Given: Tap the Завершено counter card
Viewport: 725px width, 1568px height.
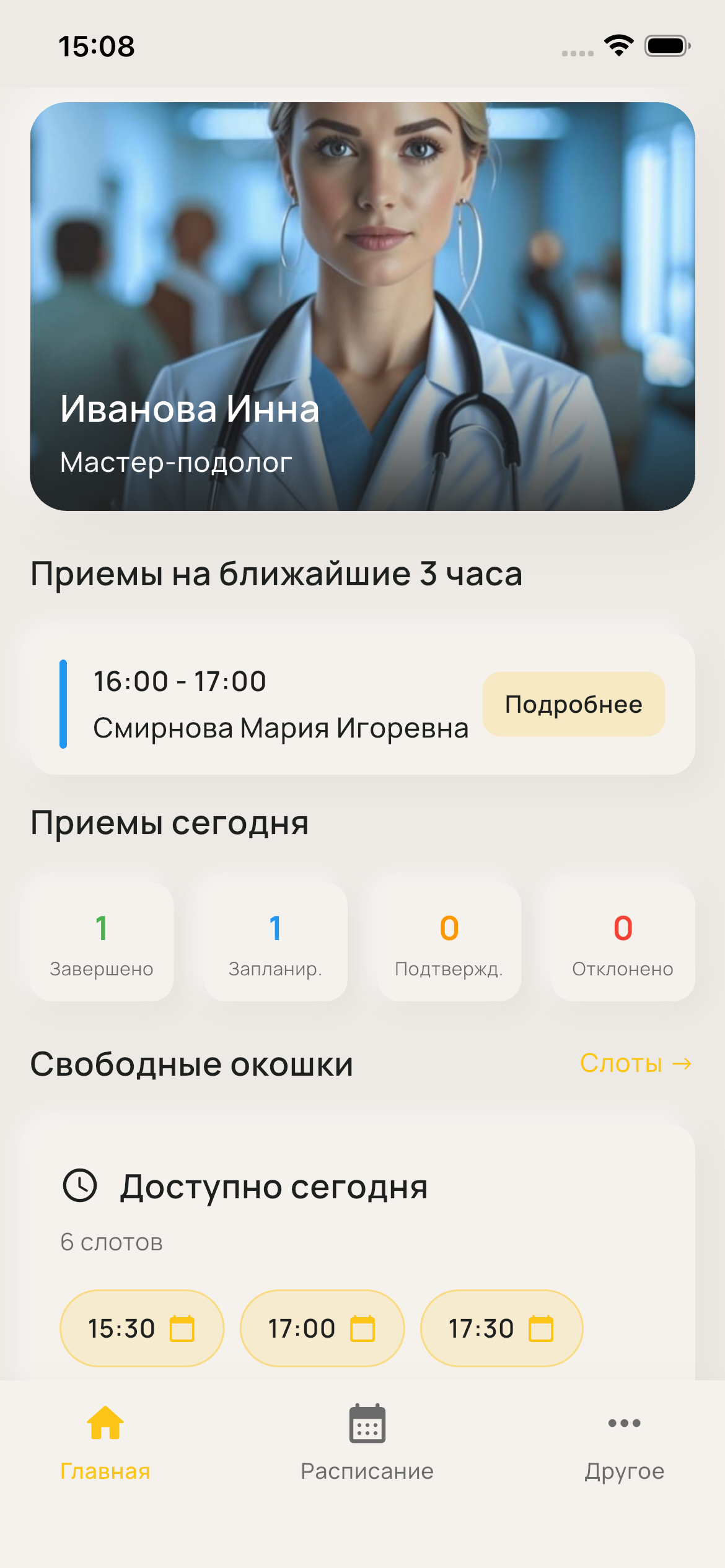Looking at the screenshot, I should coord(101,939).
